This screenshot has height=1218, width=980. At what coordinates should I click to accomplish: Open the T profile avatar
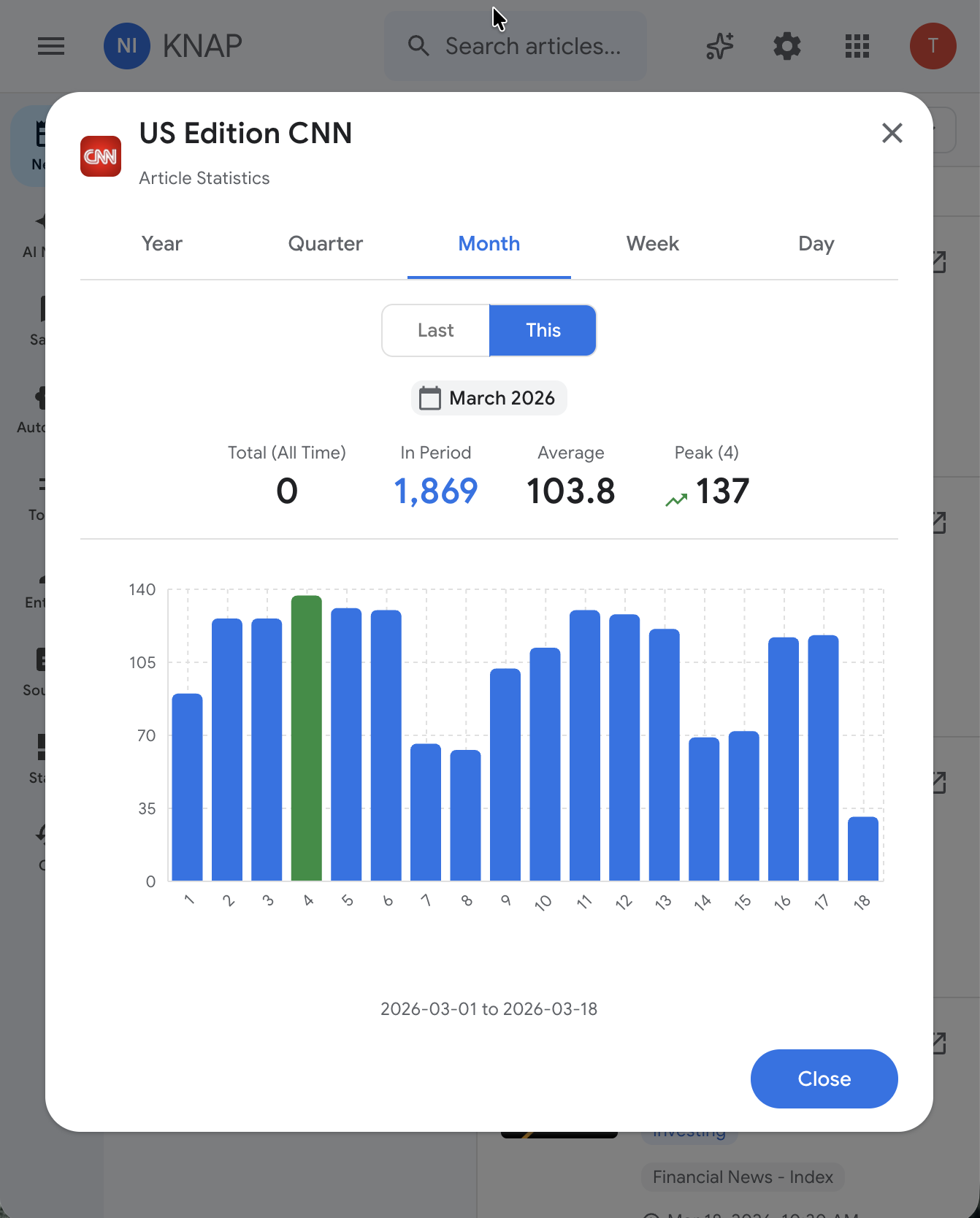(x=933, y=46)
